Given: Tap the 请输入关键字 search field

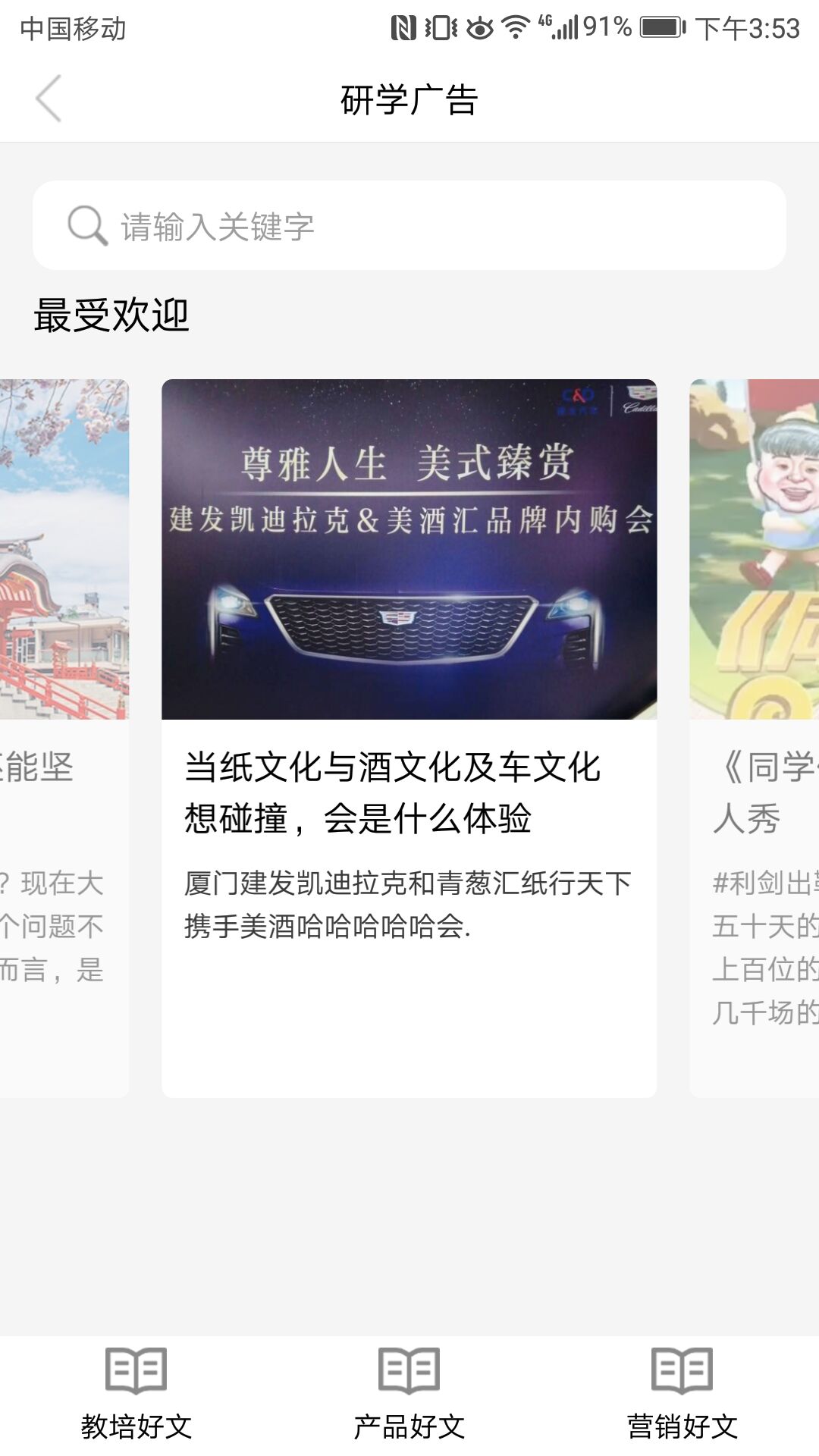Looking at the screenshot, I should pos(409,225).
